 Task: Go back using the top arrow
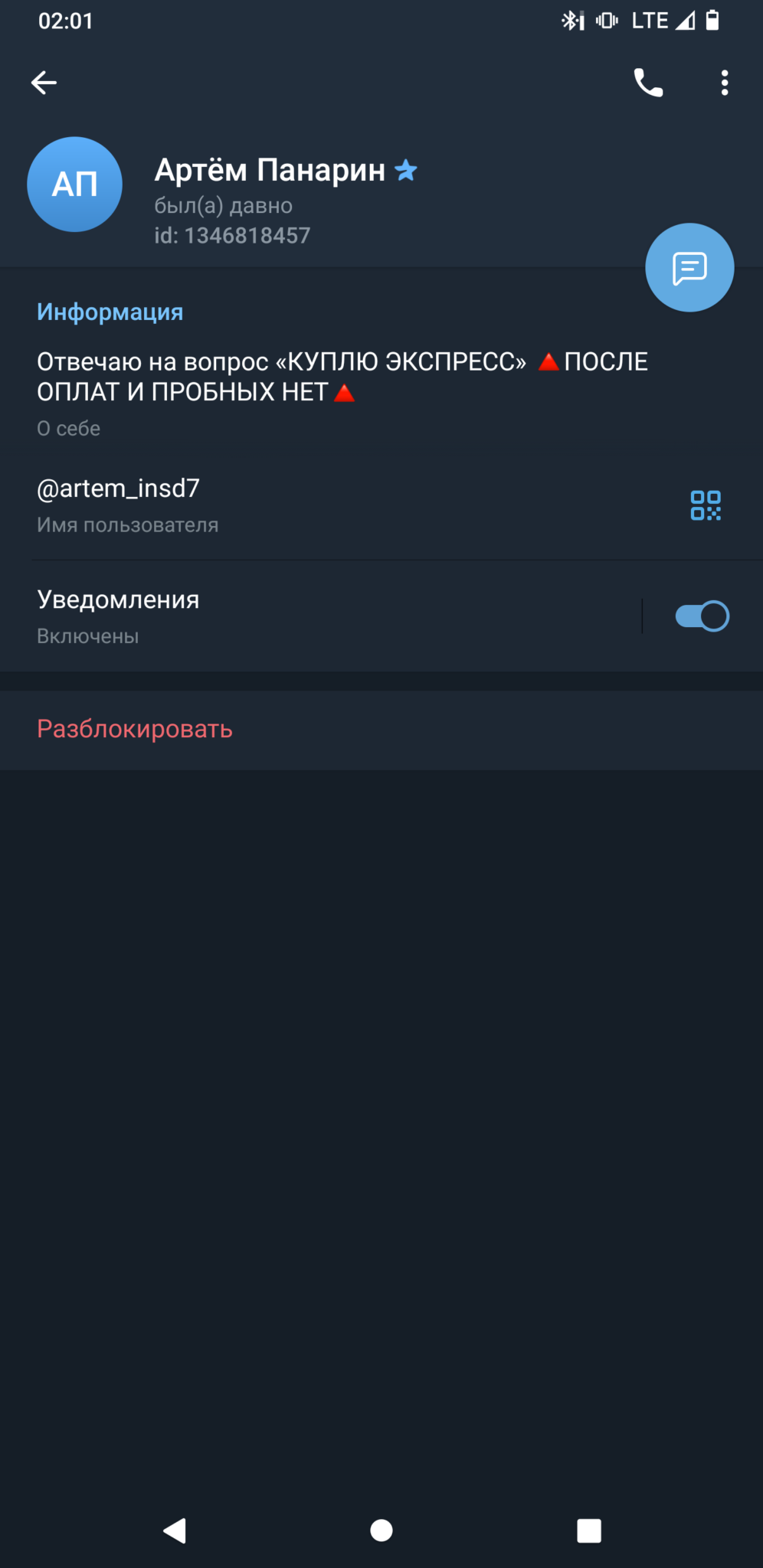coord(44,83)
